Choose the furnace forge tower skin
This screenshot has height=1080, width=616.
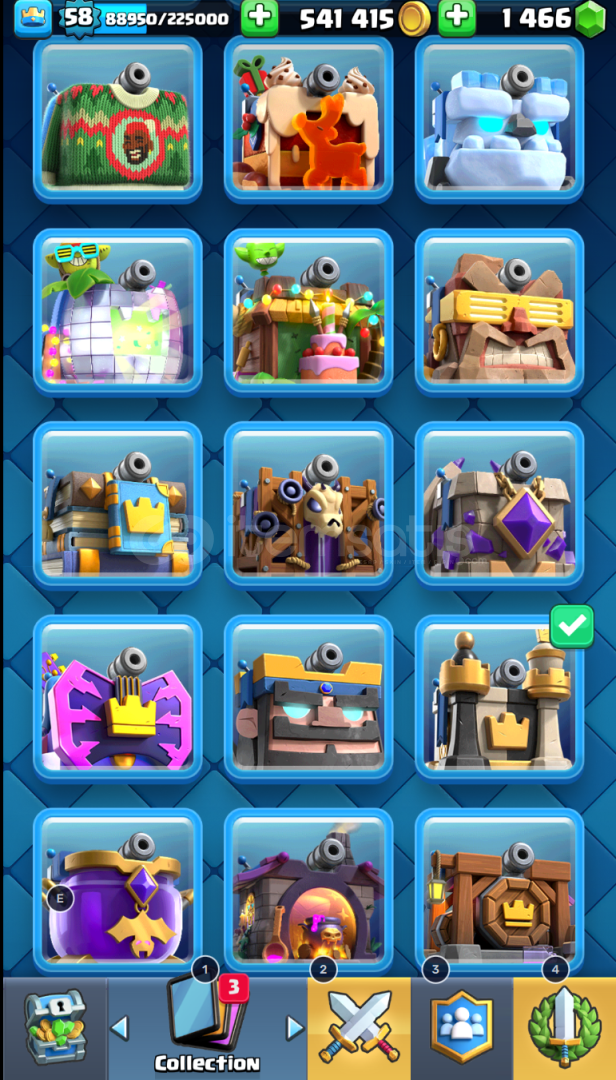(309, 891)
